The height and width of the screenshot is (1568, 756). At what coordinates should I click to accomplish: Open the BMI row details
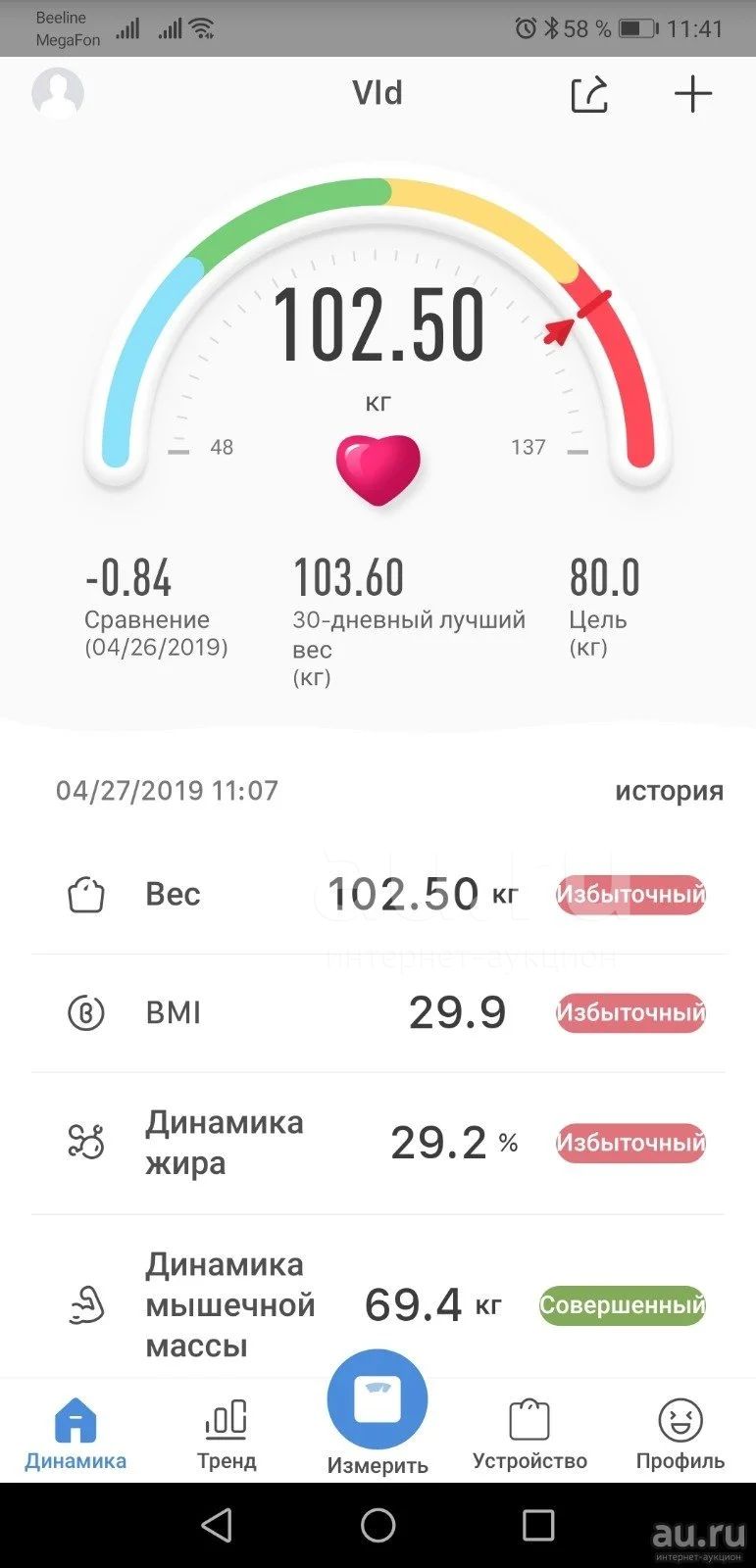point(378,1013)
